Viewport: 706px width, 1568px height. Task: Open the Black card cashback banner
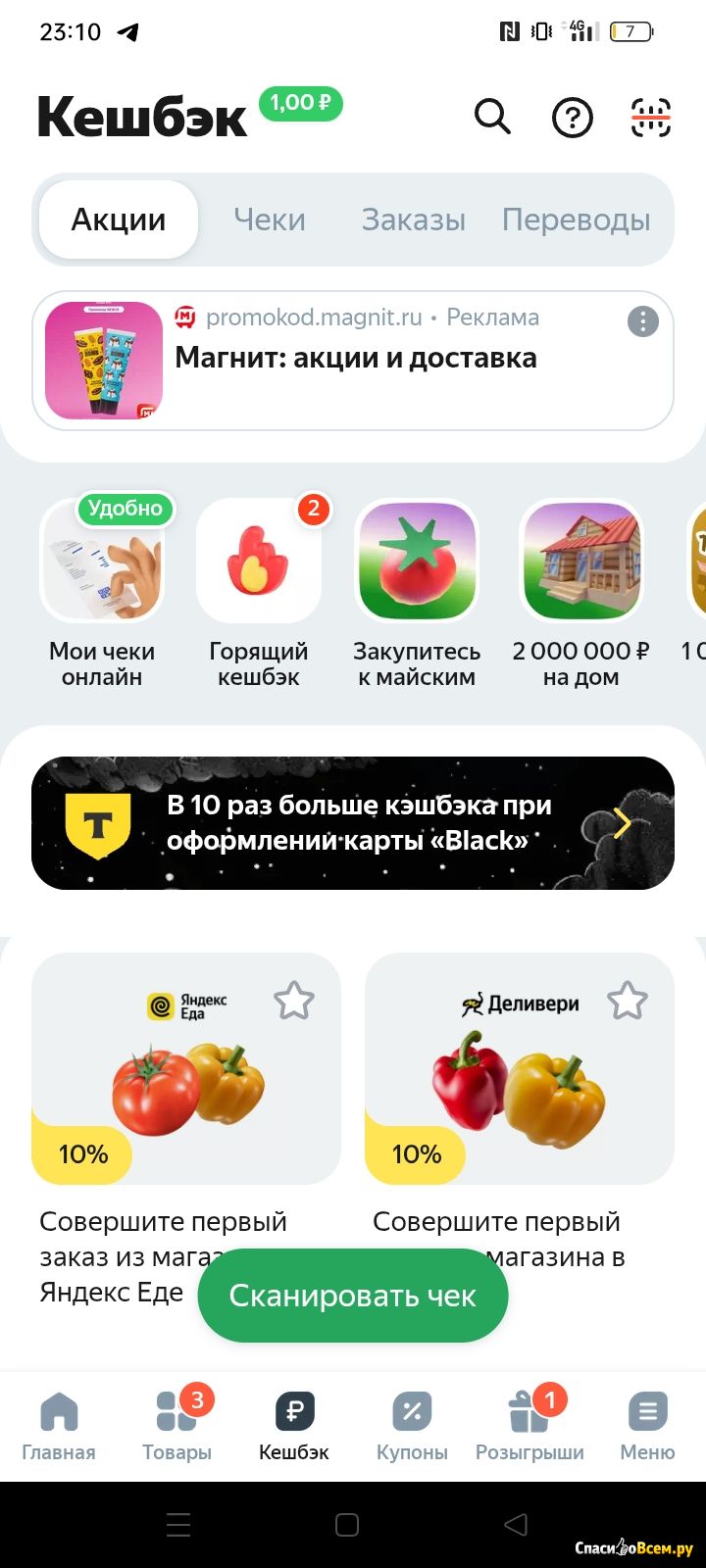tap(353, 823)
